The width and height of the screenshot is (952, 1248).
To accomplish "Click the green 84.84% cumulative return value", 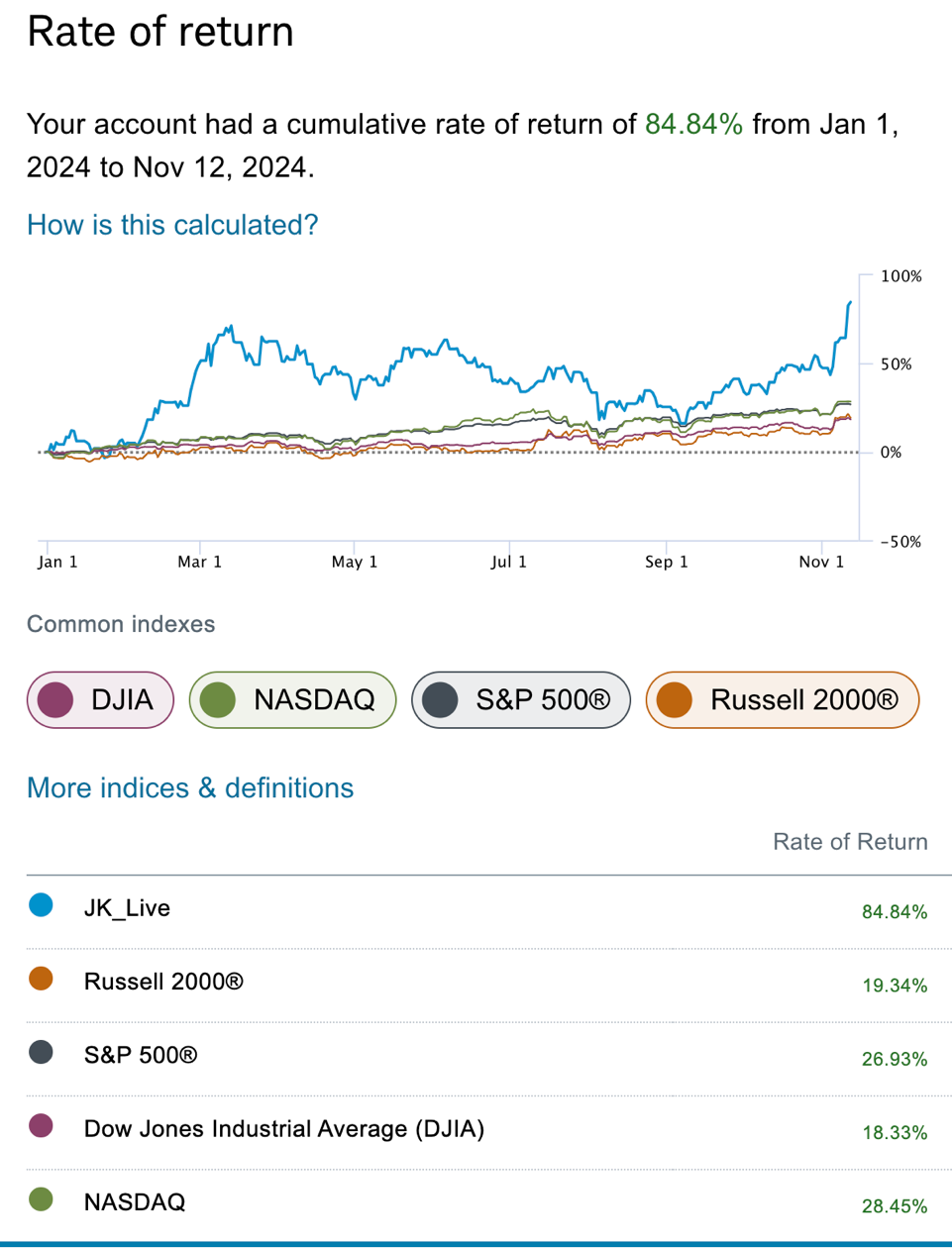I will click(x=693, y=124).
